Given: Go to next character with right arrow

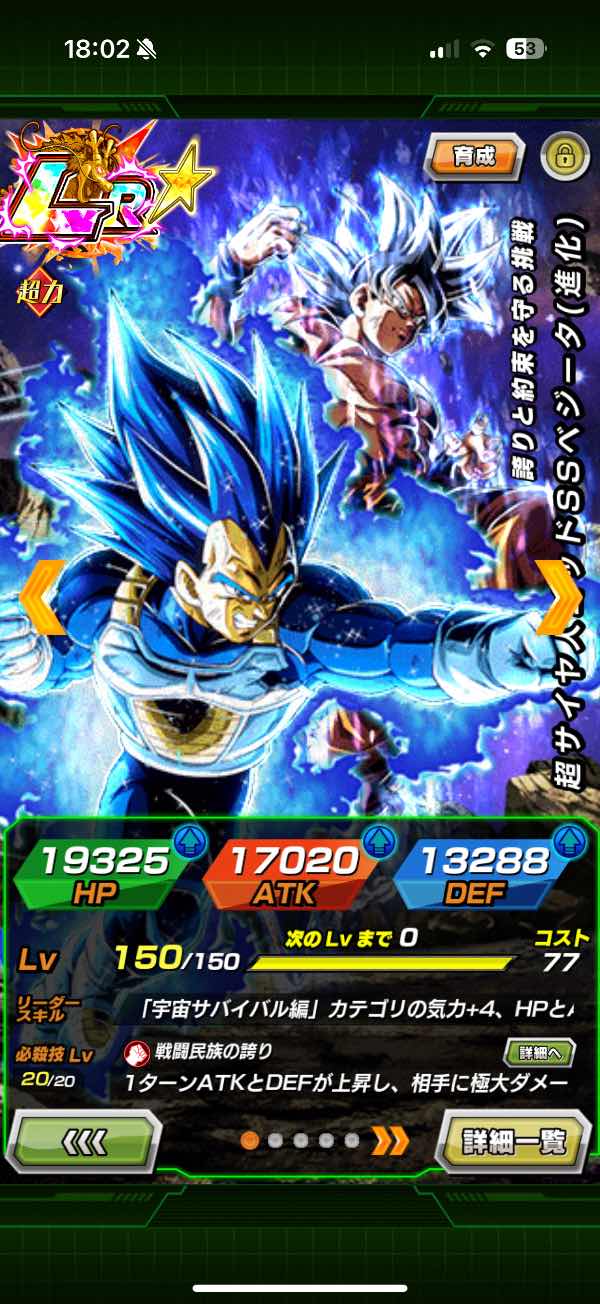Looking at the screenshot, I should (560, 597).
